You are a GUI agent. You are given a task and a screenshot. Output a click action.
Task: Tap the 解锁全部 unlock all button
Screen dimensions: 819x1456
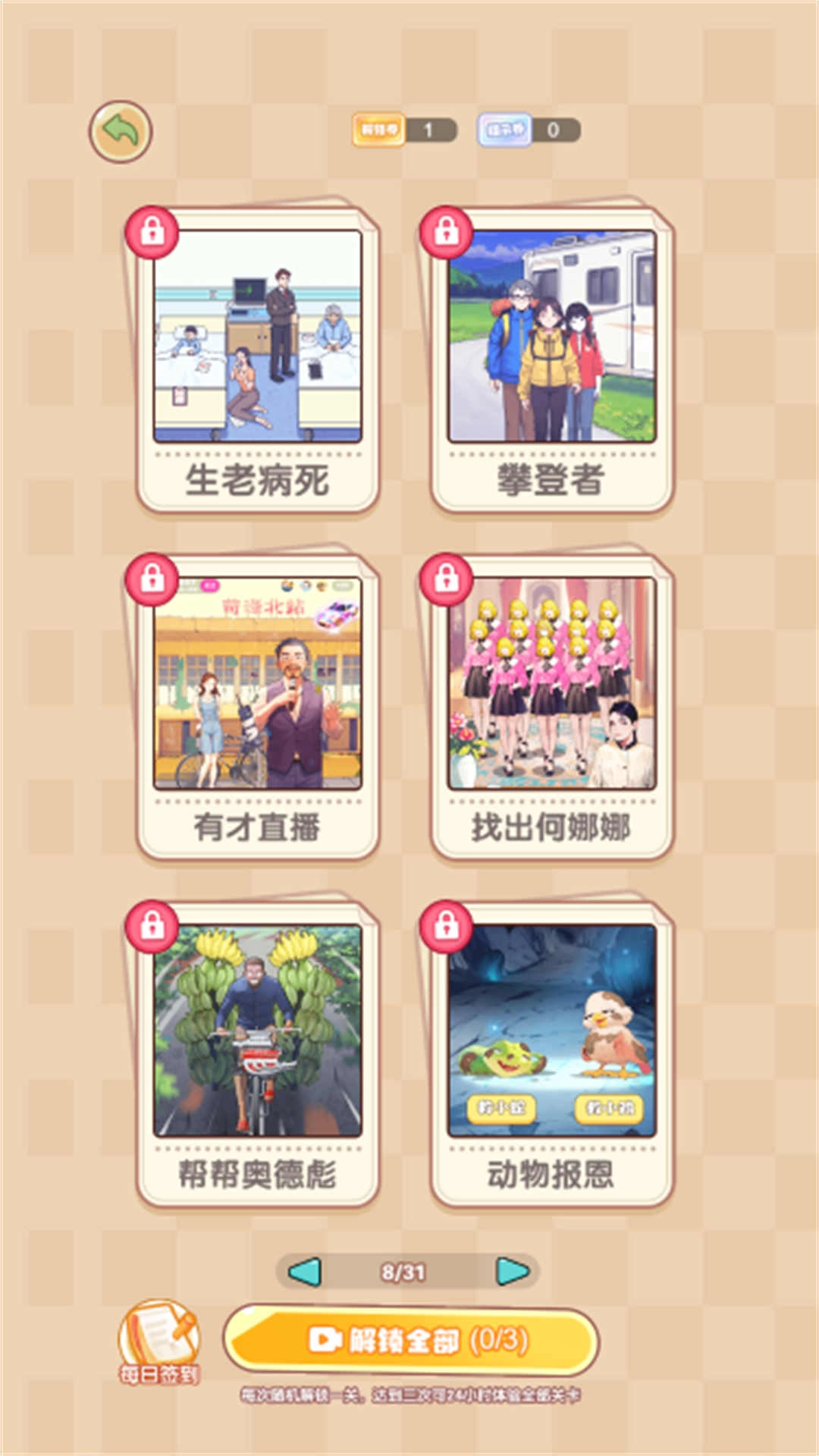[x=410, y=1340]
